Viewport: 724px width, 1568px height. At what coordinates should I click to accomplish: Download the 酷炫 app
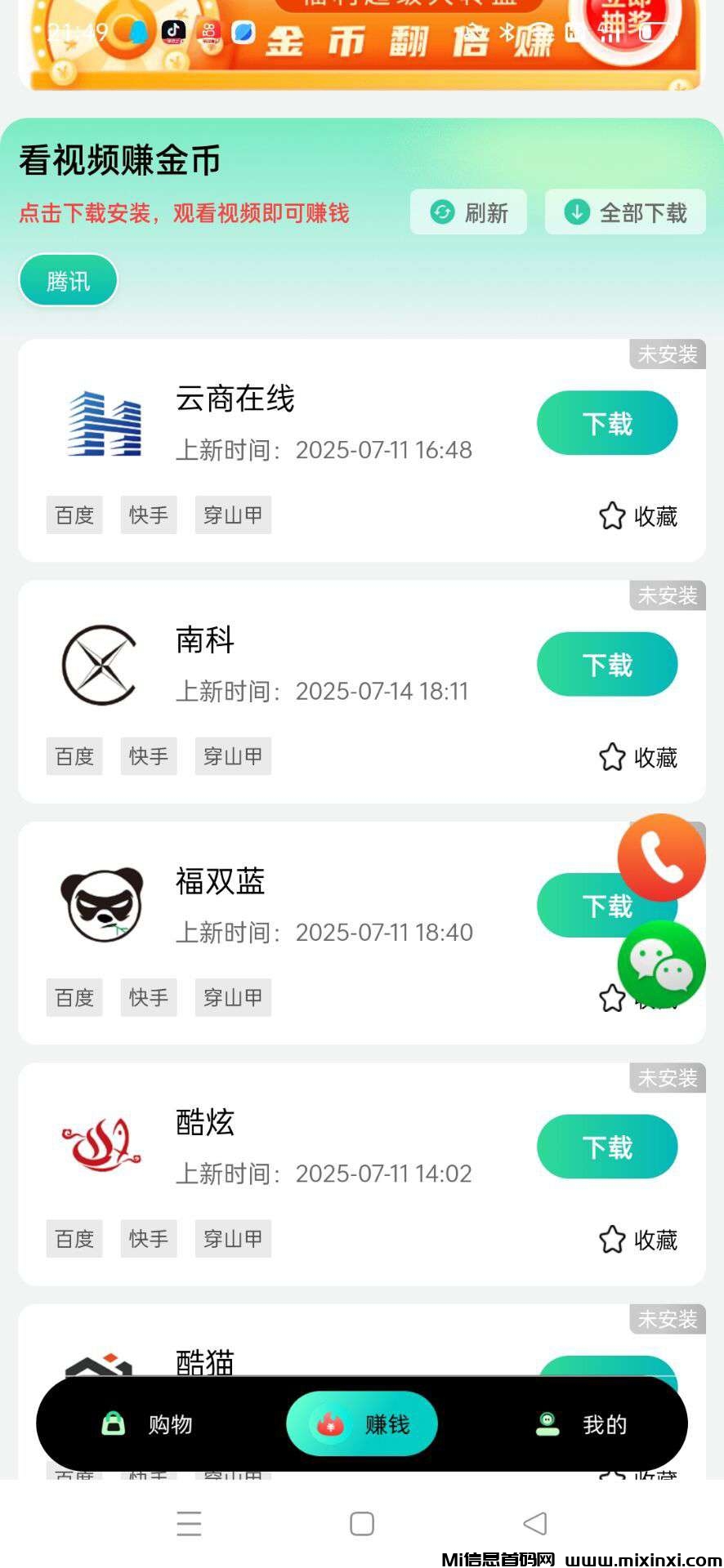(x=606, y=1147)
